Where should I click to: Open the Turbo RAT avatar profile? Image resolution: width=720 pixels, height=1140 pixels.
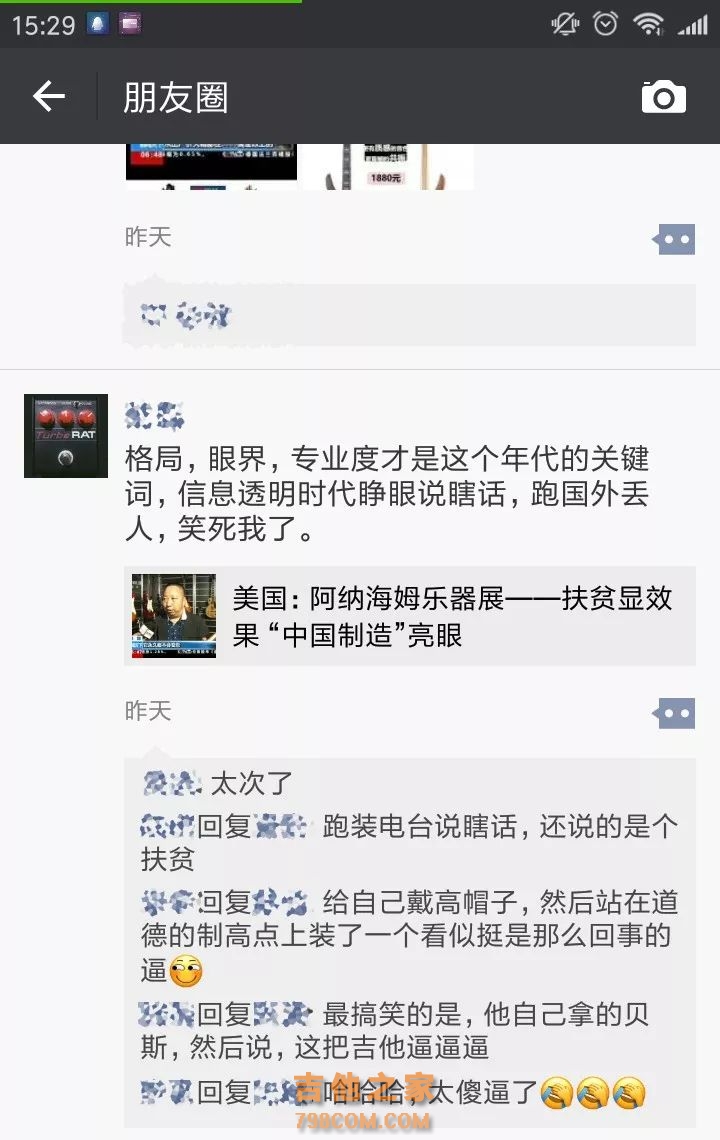click(x=66, y=436)
